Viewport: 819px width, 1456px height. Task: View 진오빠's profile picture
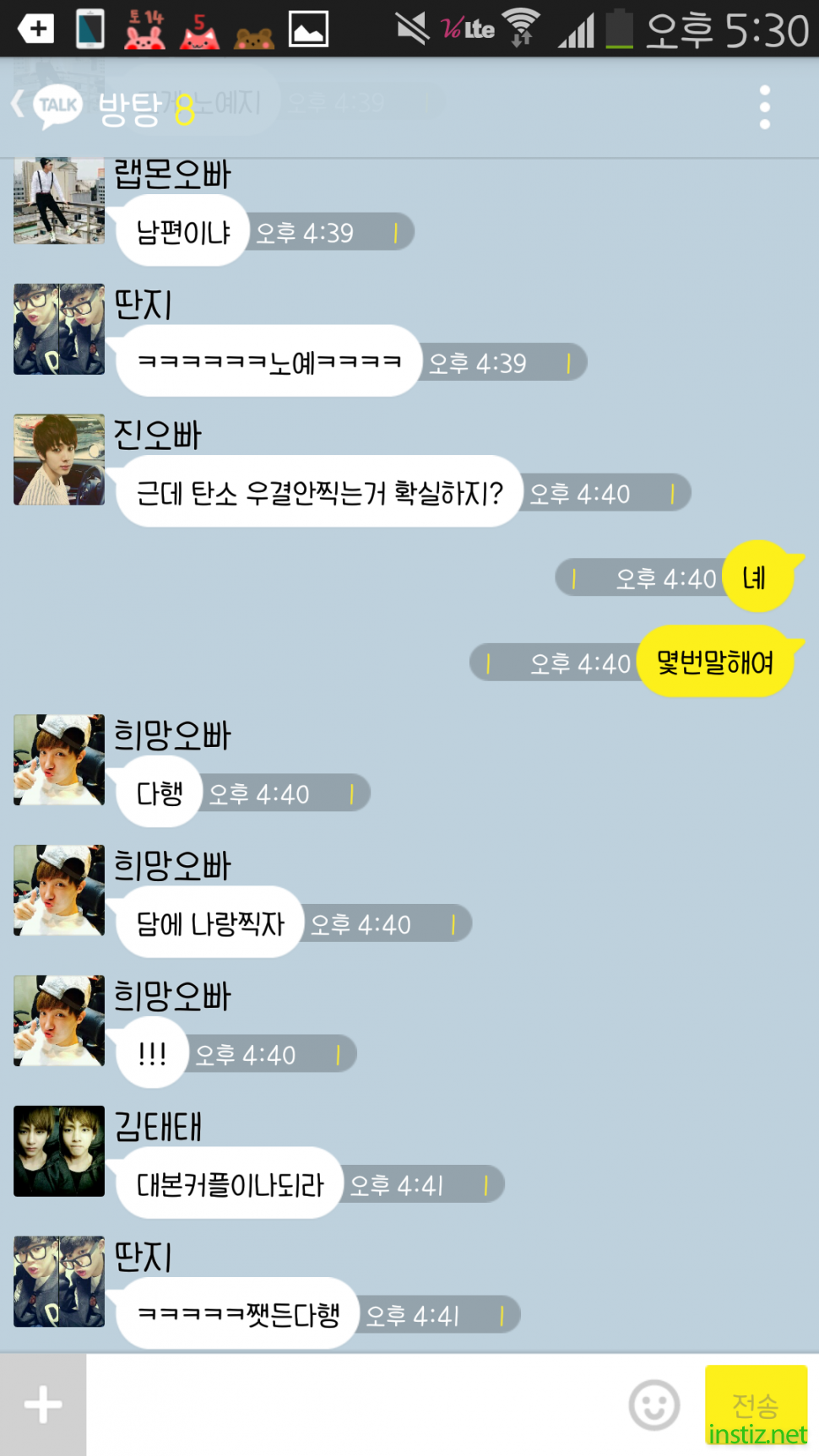(59, 460)
